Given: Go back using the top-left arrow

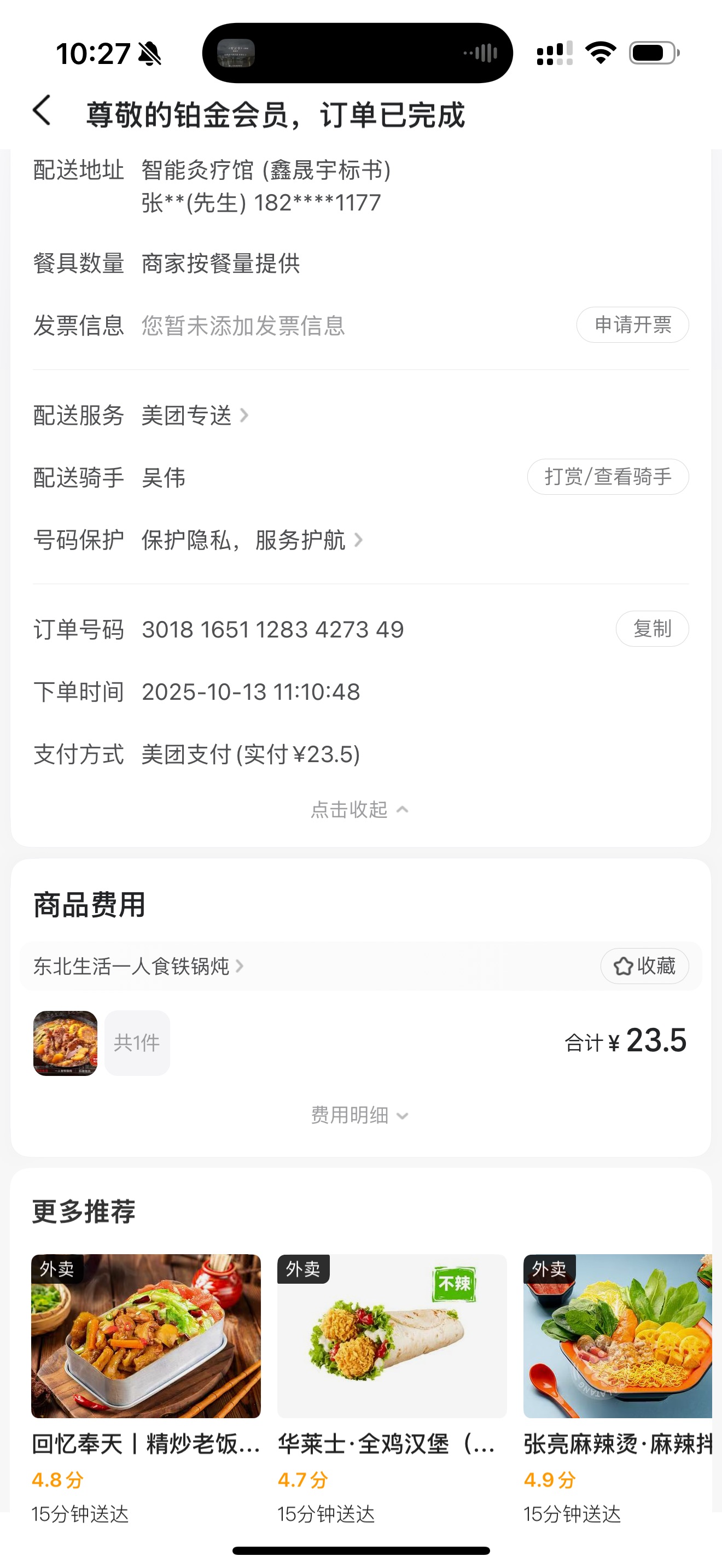Looking at the screenshot, I should pyautogui.click(x=42, y=112).
